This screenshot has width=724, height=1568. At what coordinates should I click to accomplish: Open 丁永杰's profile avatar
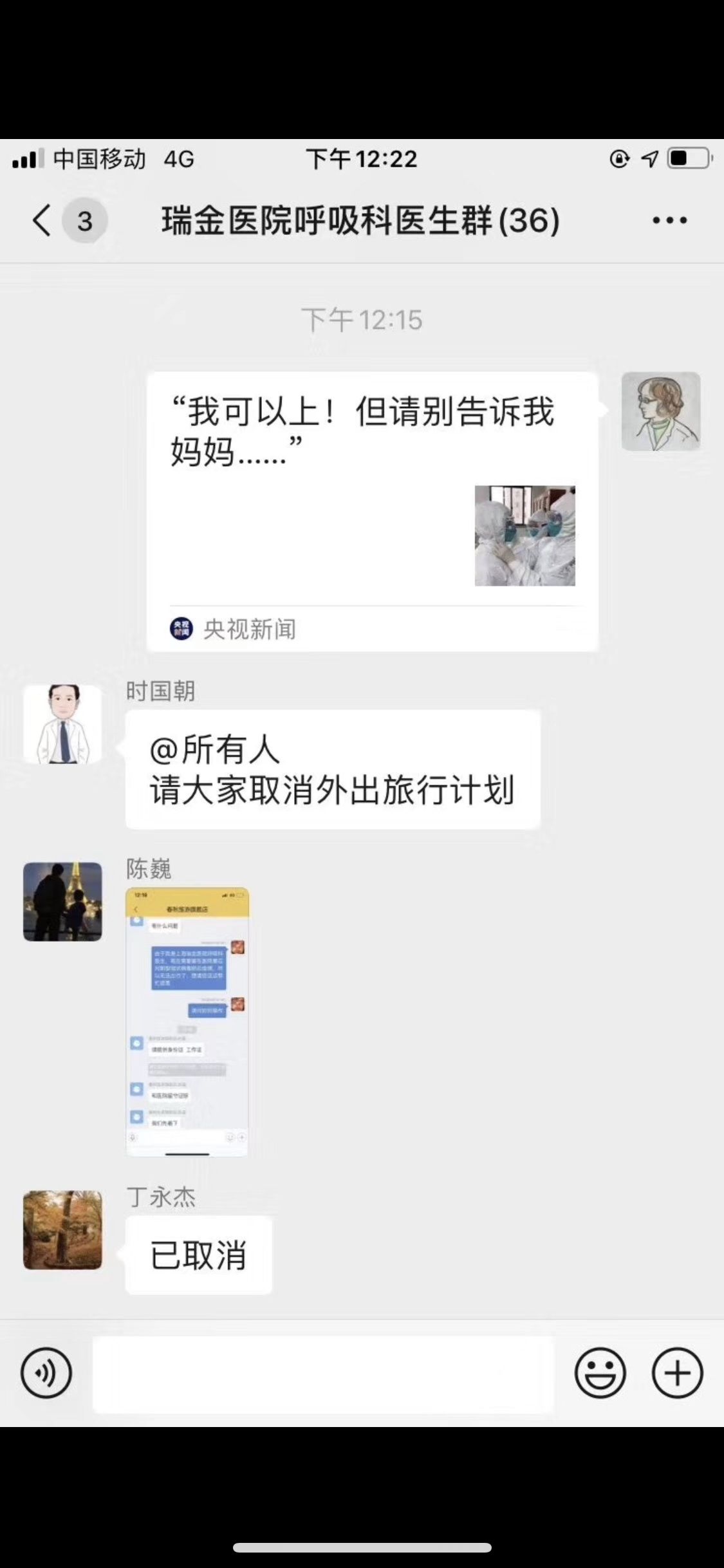pos(62,1229)
